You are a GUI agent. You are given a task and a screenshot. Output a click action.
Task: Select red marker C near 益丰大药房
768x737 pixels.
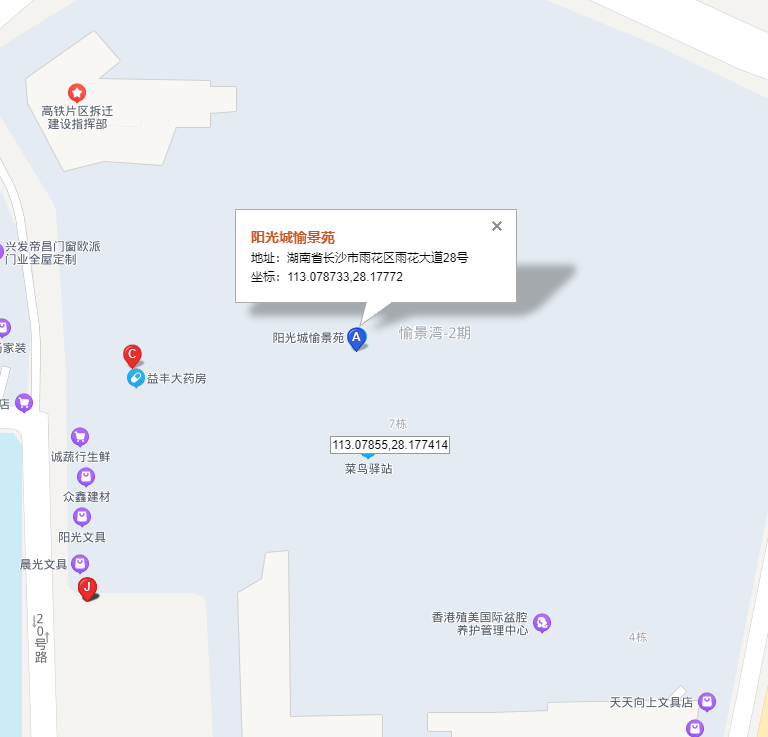131,355
